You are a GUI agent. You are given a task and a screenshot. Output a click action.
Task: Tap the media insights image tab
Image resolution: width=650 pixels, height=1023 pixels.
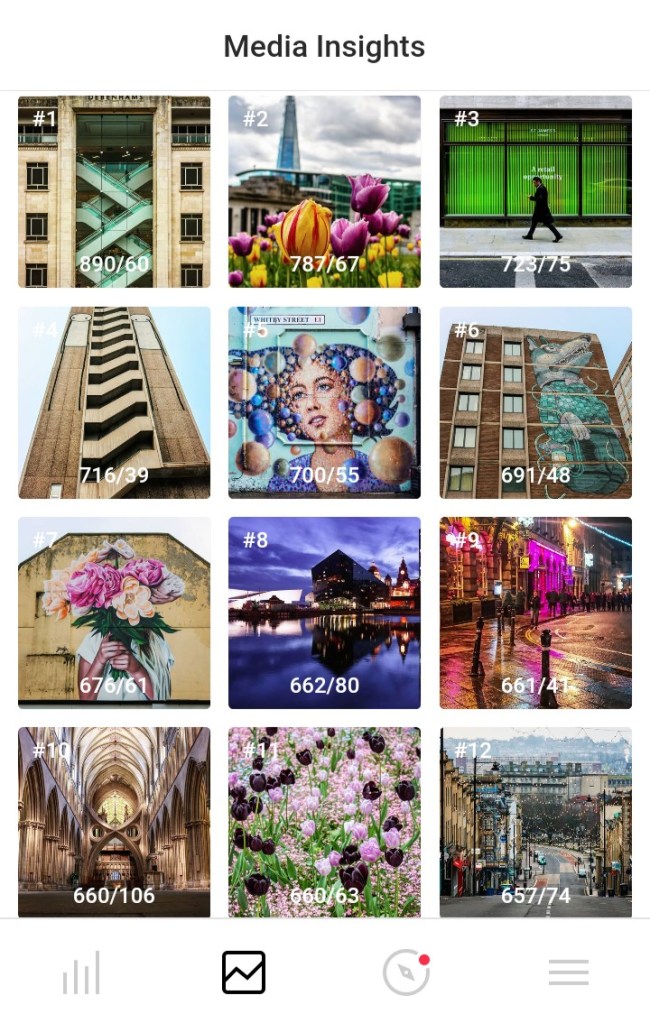244,972
